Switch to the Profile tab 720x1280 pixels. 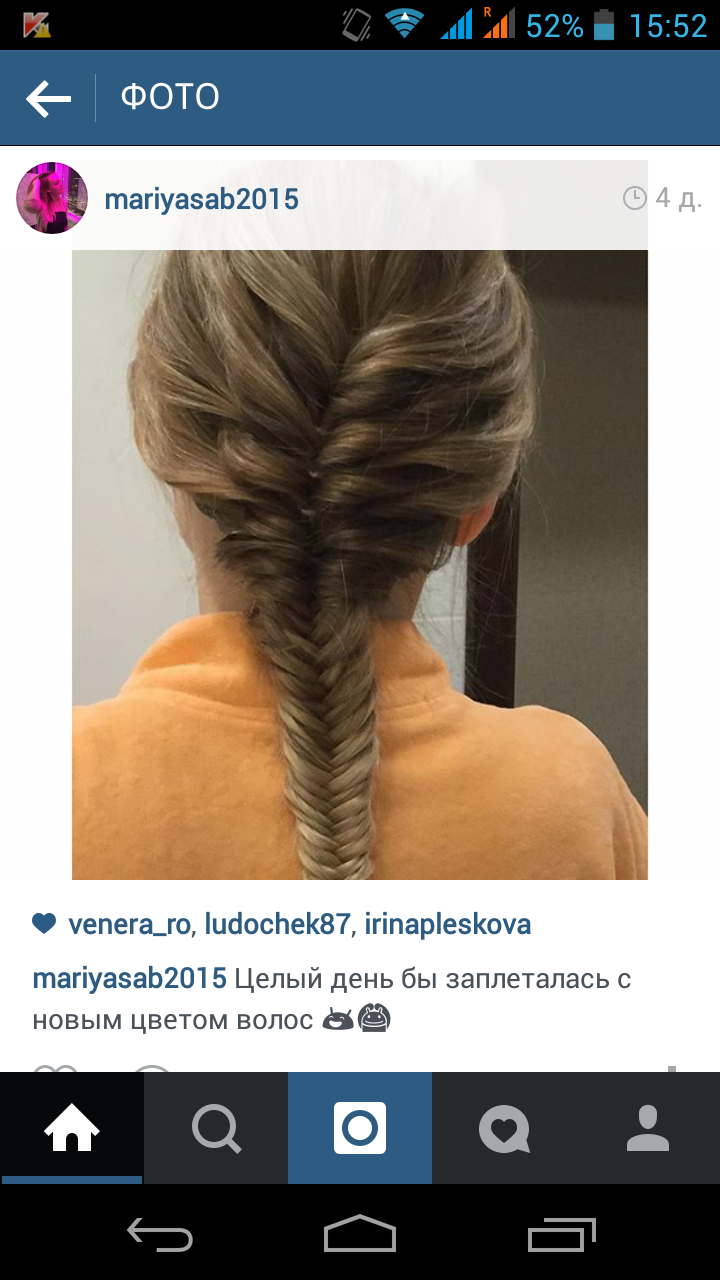[x=647, y=1128]
